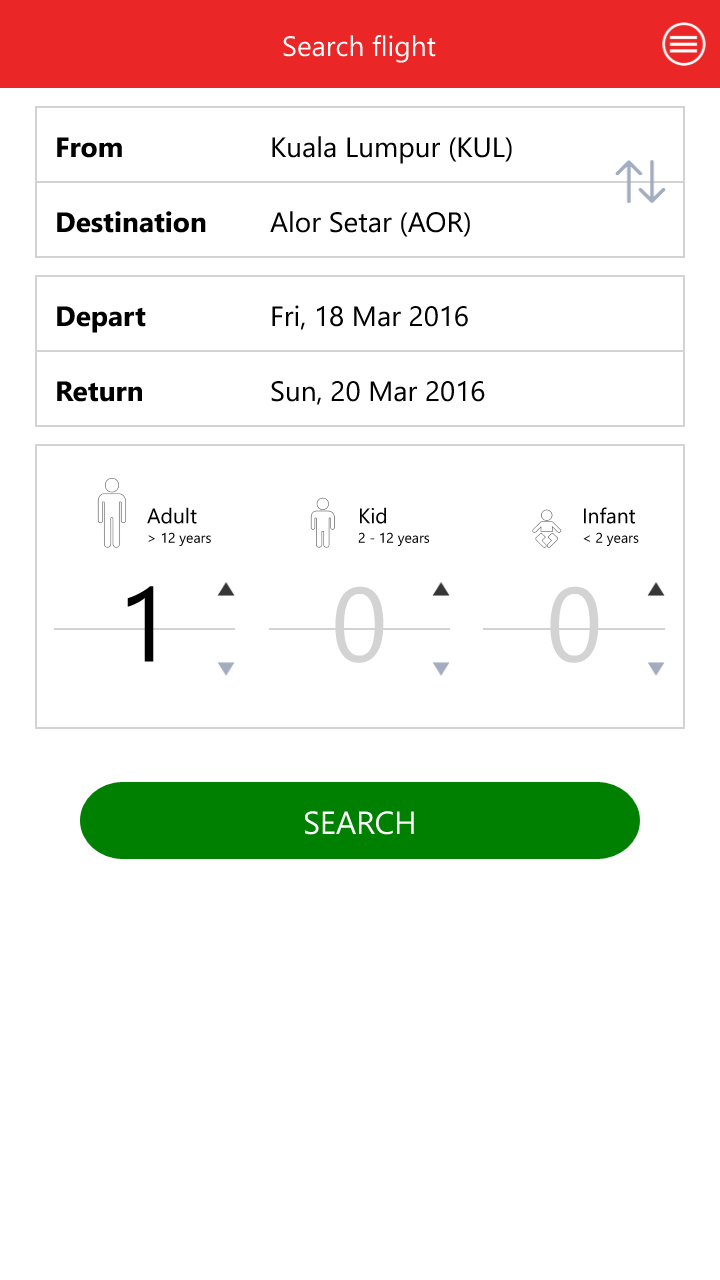
Task: Increase the Kid passenger count
Action: [441, 590]
